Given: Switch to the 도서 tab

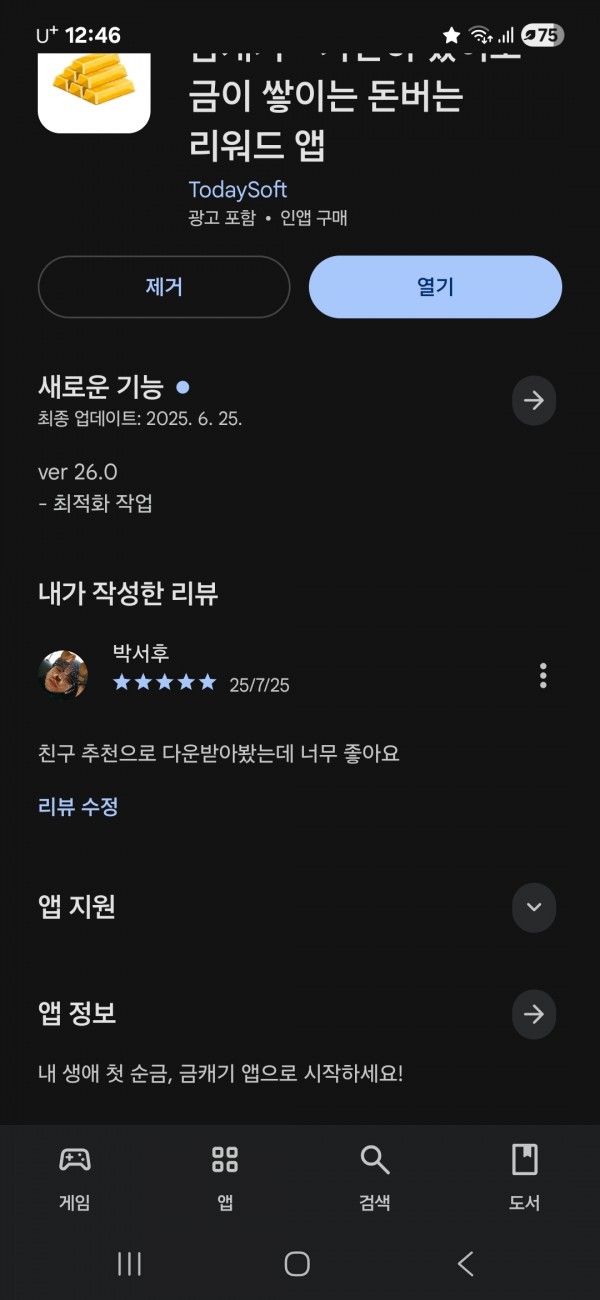Looking at the screenshot, I should click(525, 1178).
